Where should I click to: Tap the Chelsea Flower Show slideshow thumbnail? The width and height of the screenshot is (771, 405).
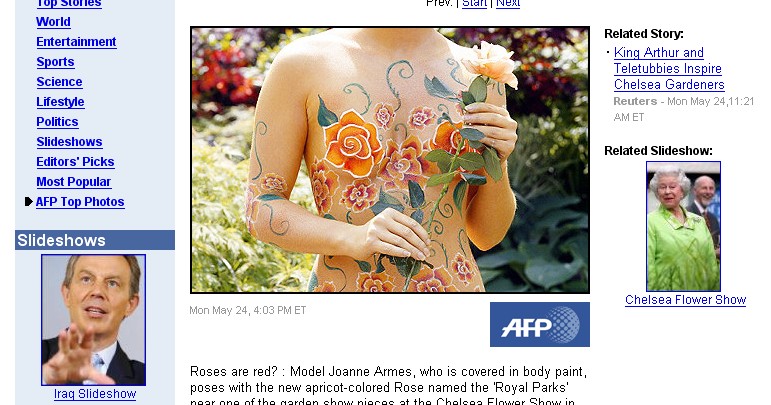click(x=683, y=226)
